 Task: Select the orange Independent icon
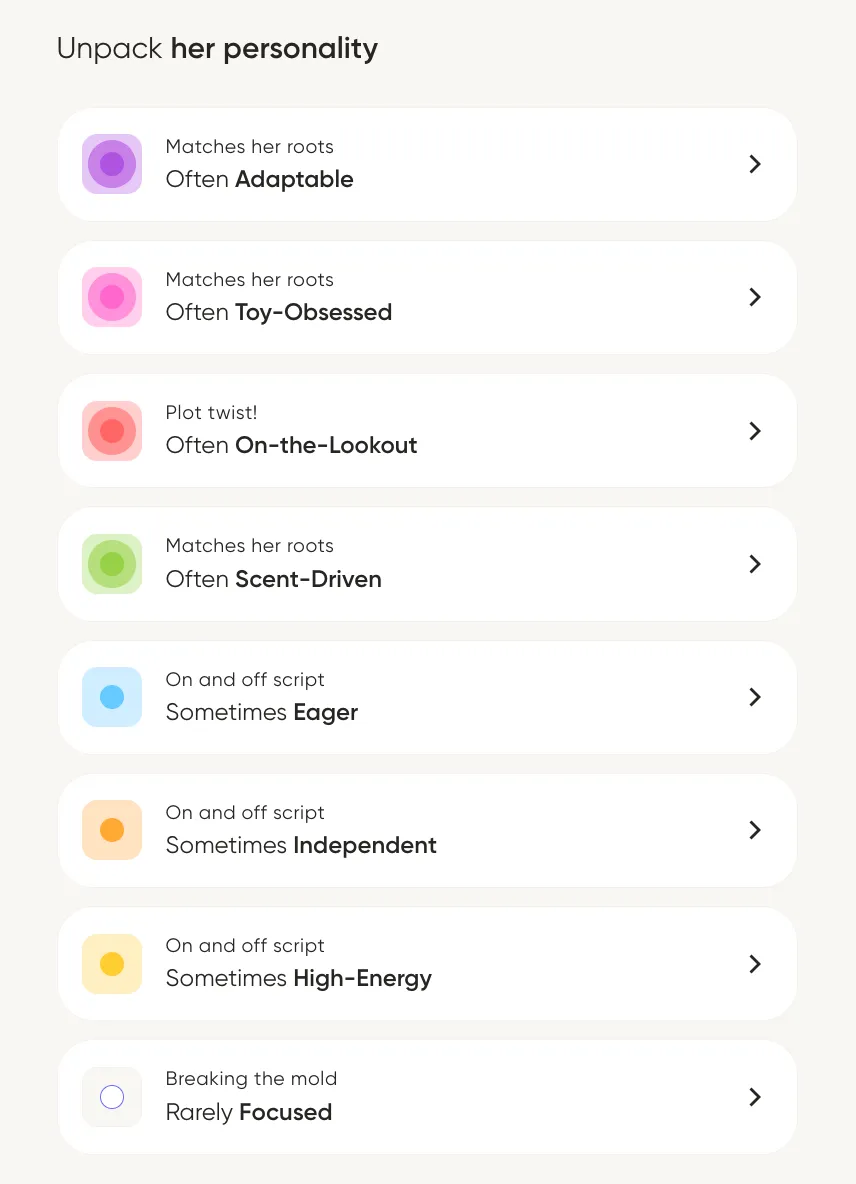point(111,830)
